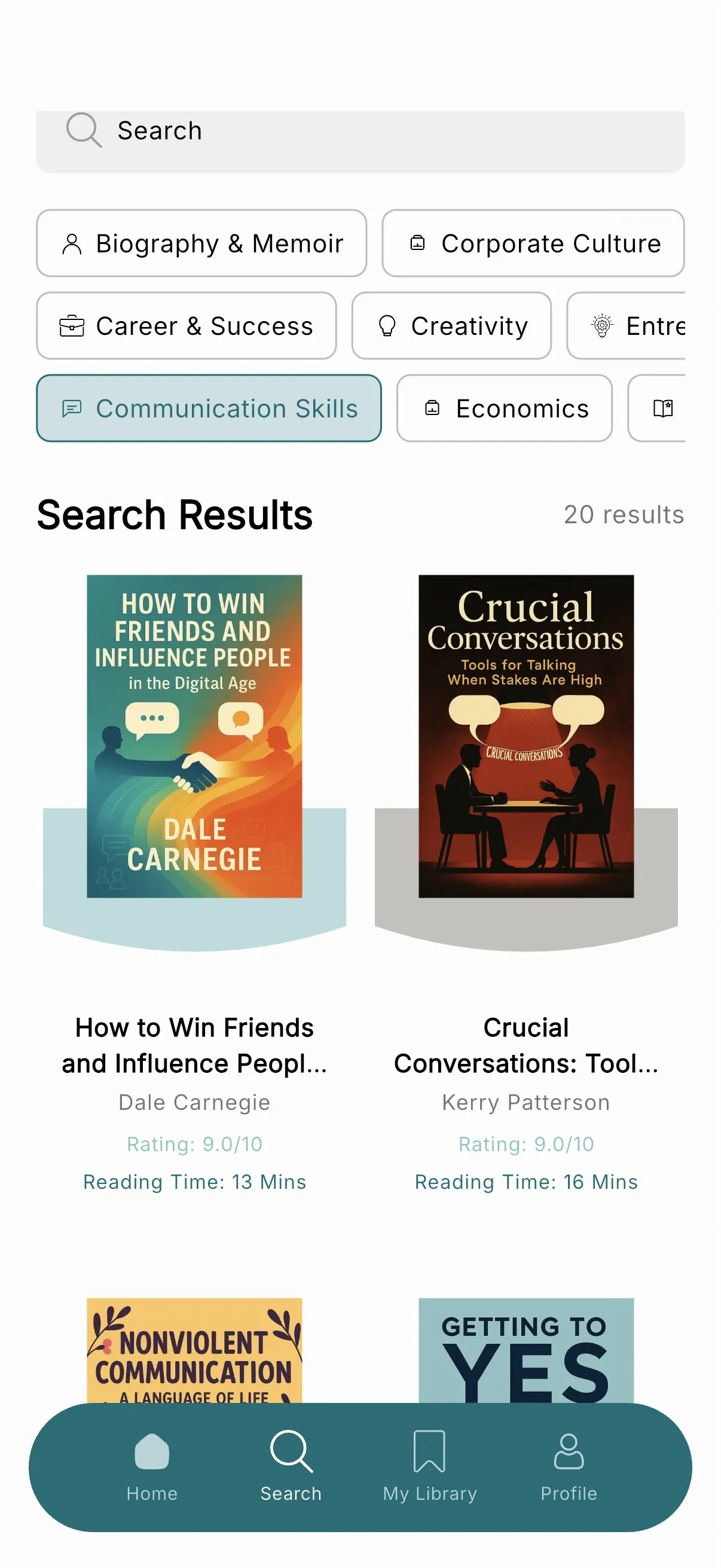Filter results by Economics

(505, 408)
